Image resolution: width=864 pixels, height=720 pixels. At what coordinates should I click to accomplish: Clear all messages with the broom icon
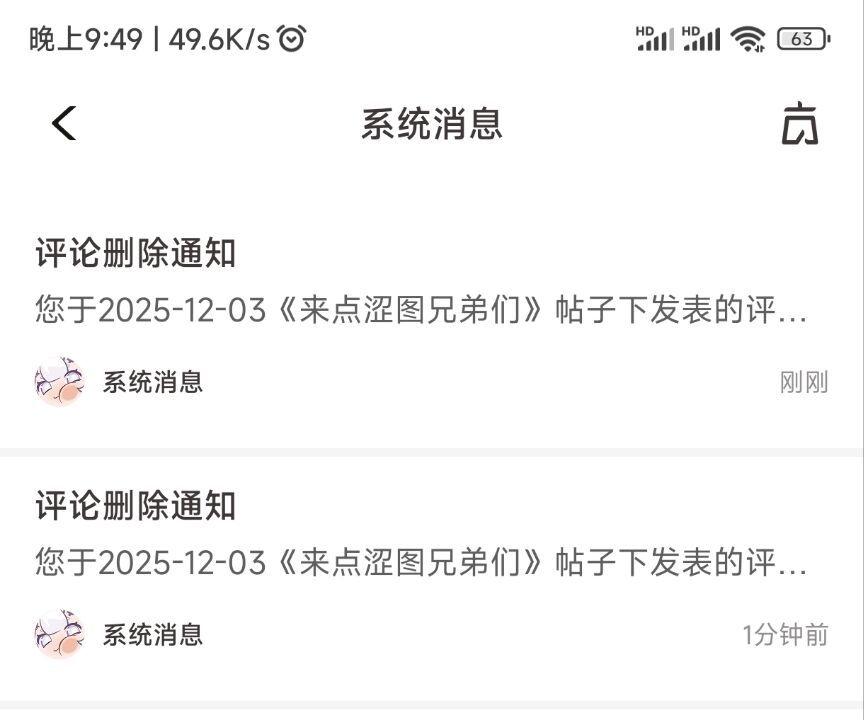point(799,124)
